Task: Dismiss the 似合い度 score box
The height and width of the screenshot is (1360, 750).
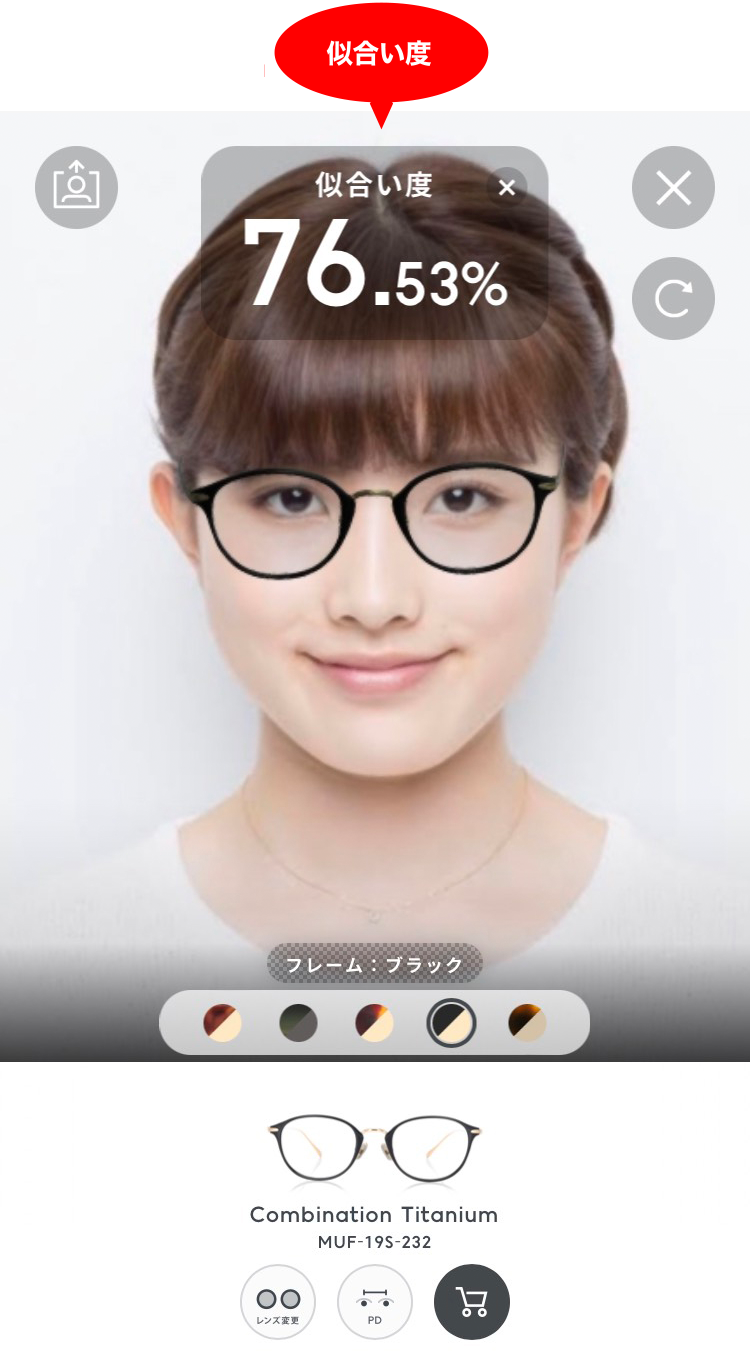Action: tap(507, 187)
